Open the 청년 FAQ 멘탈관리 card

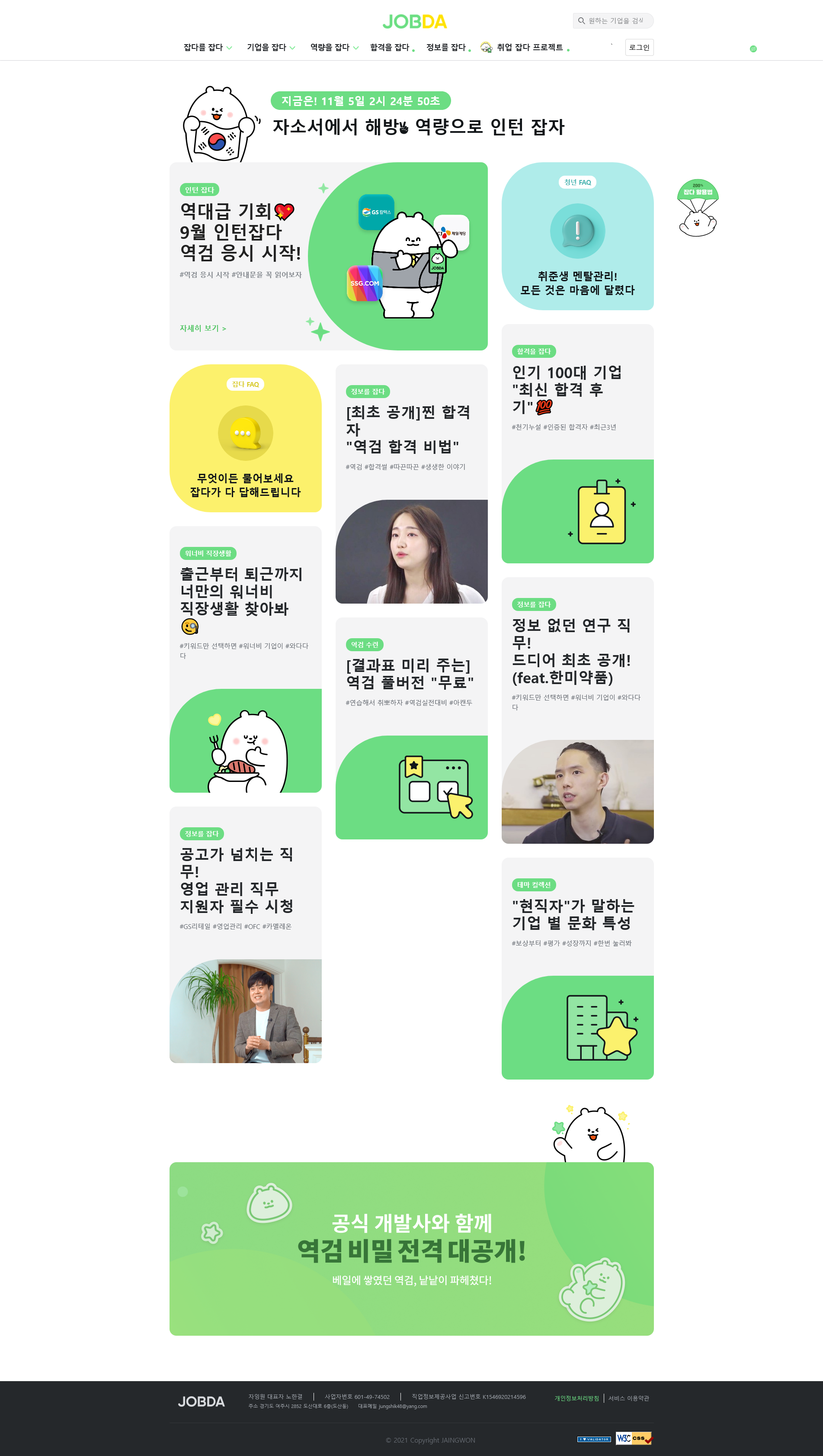tap(577, 236)
